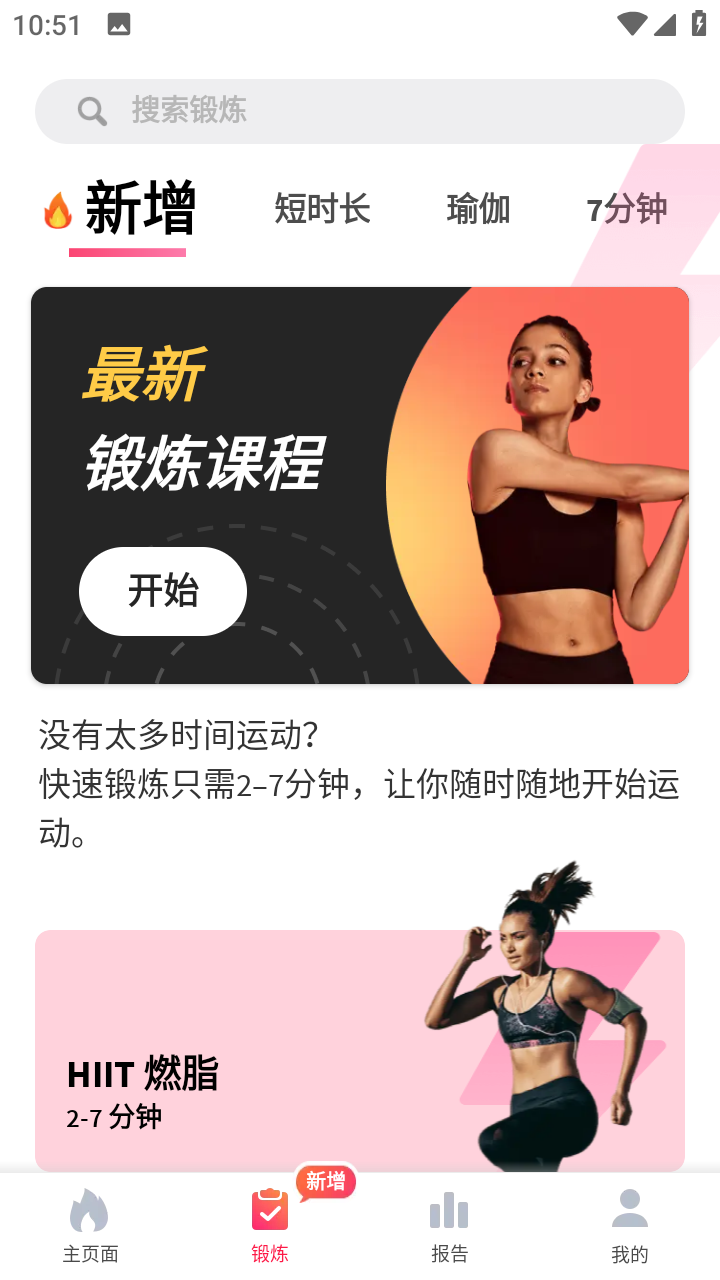Open the HIIT 燃脂 workout card
720x1280 pixels.
360,1050
